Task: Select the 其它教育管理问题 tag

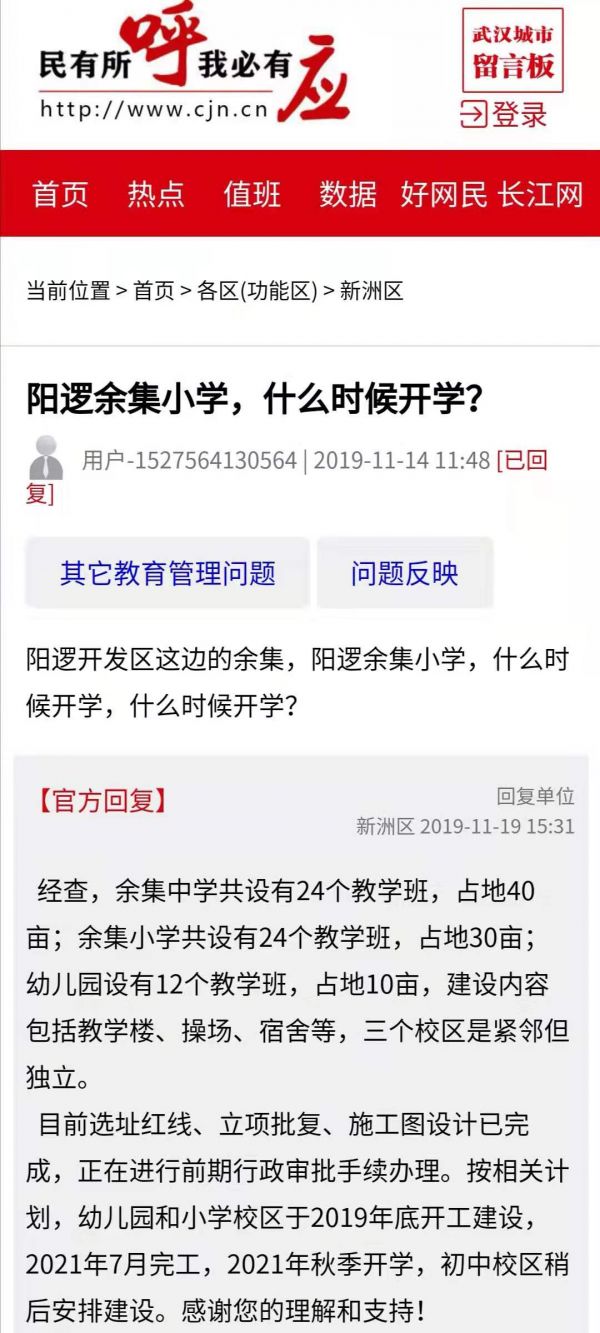Action: pyautogui.click(x=167, y=573)
